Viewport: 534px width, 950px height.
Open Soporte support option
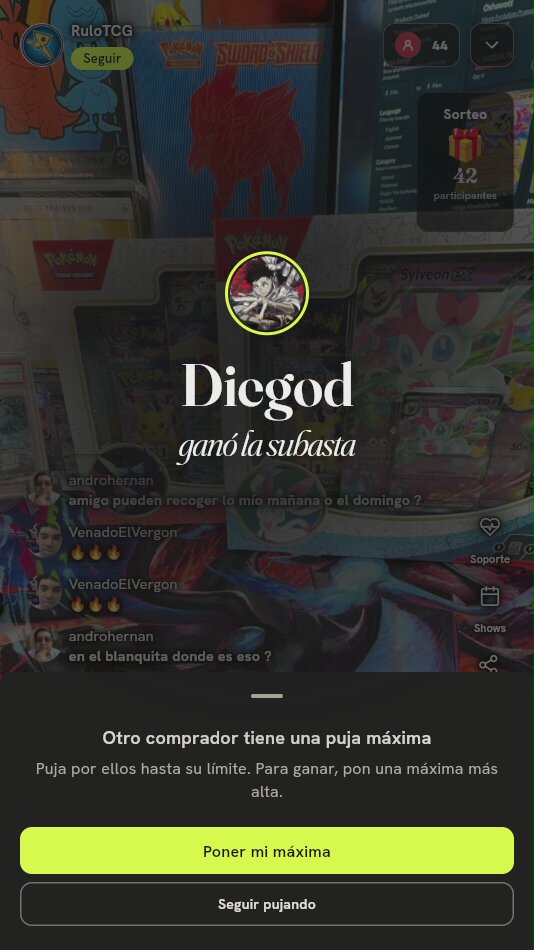pyautogui.click(x=490, y=540)
